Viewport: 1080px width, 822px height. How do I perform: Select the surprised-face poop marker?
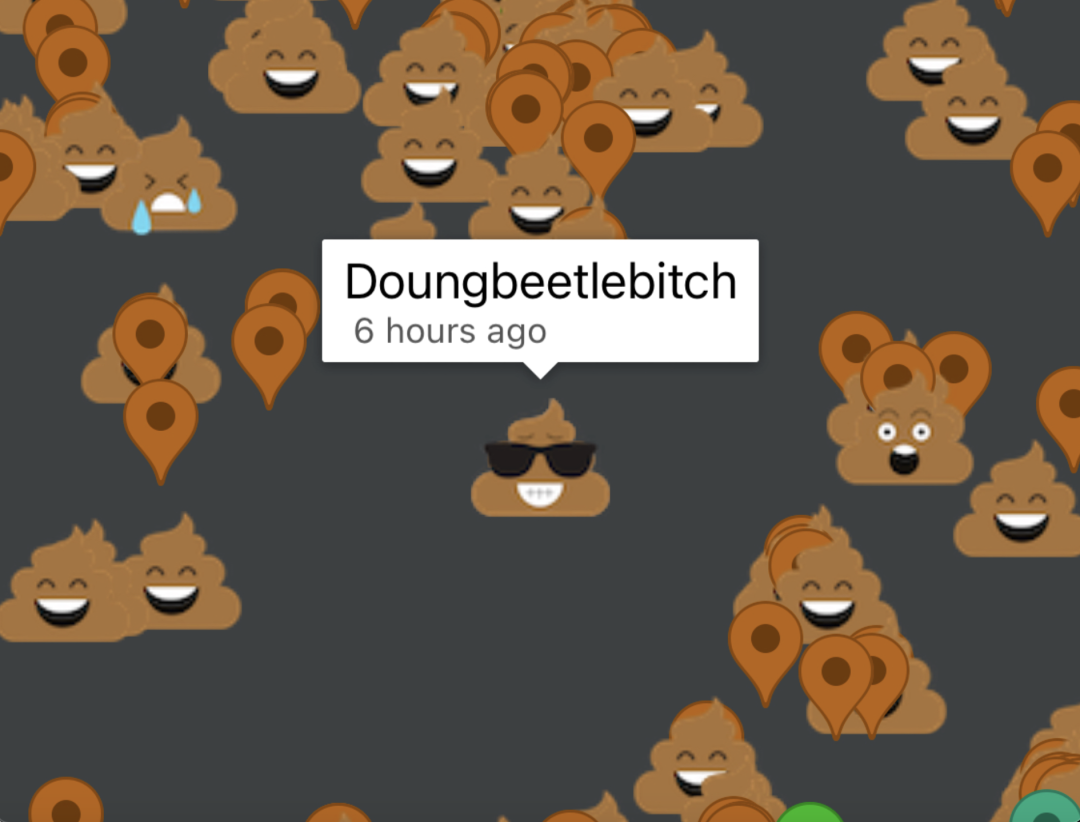[x=905, y=438]
